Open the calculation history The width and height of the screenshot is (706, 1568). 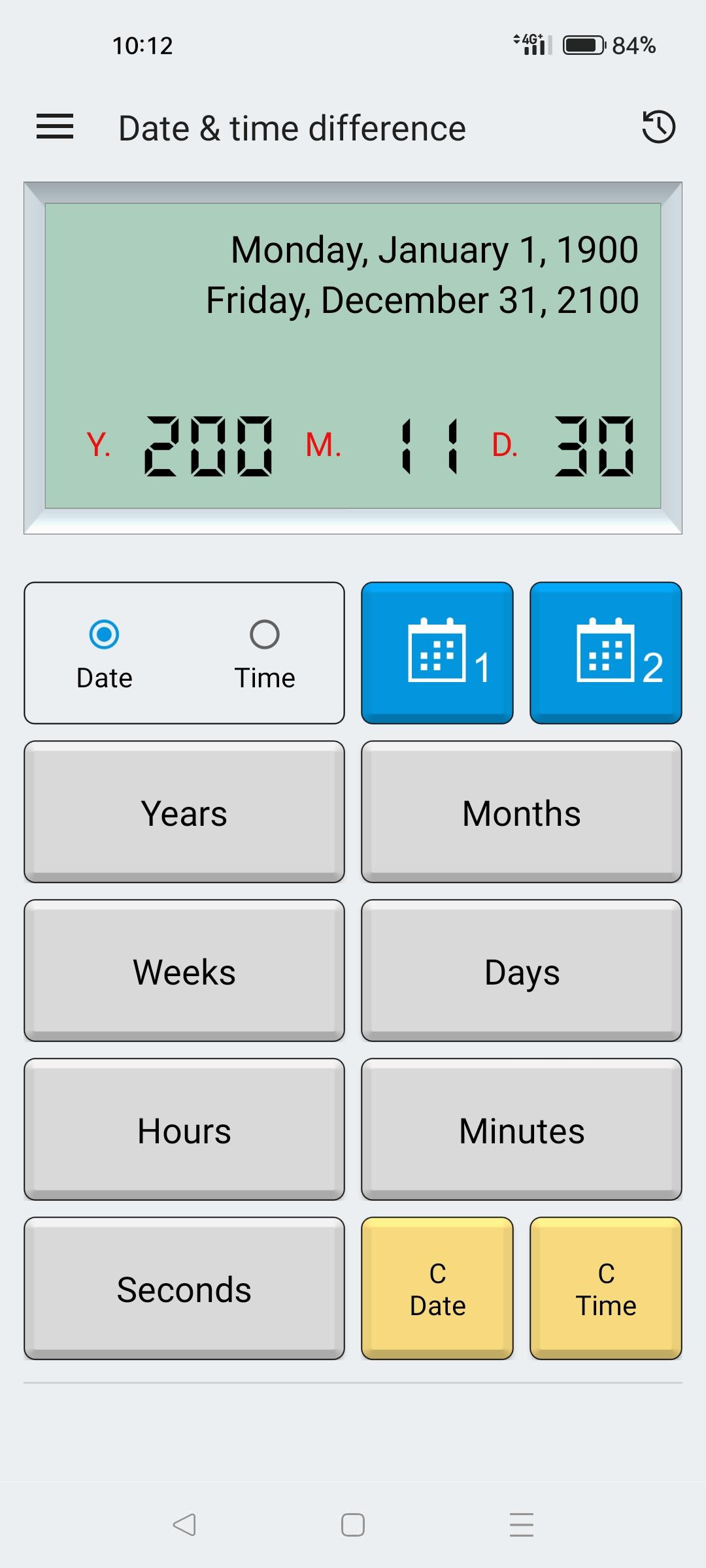coord(658,127)
